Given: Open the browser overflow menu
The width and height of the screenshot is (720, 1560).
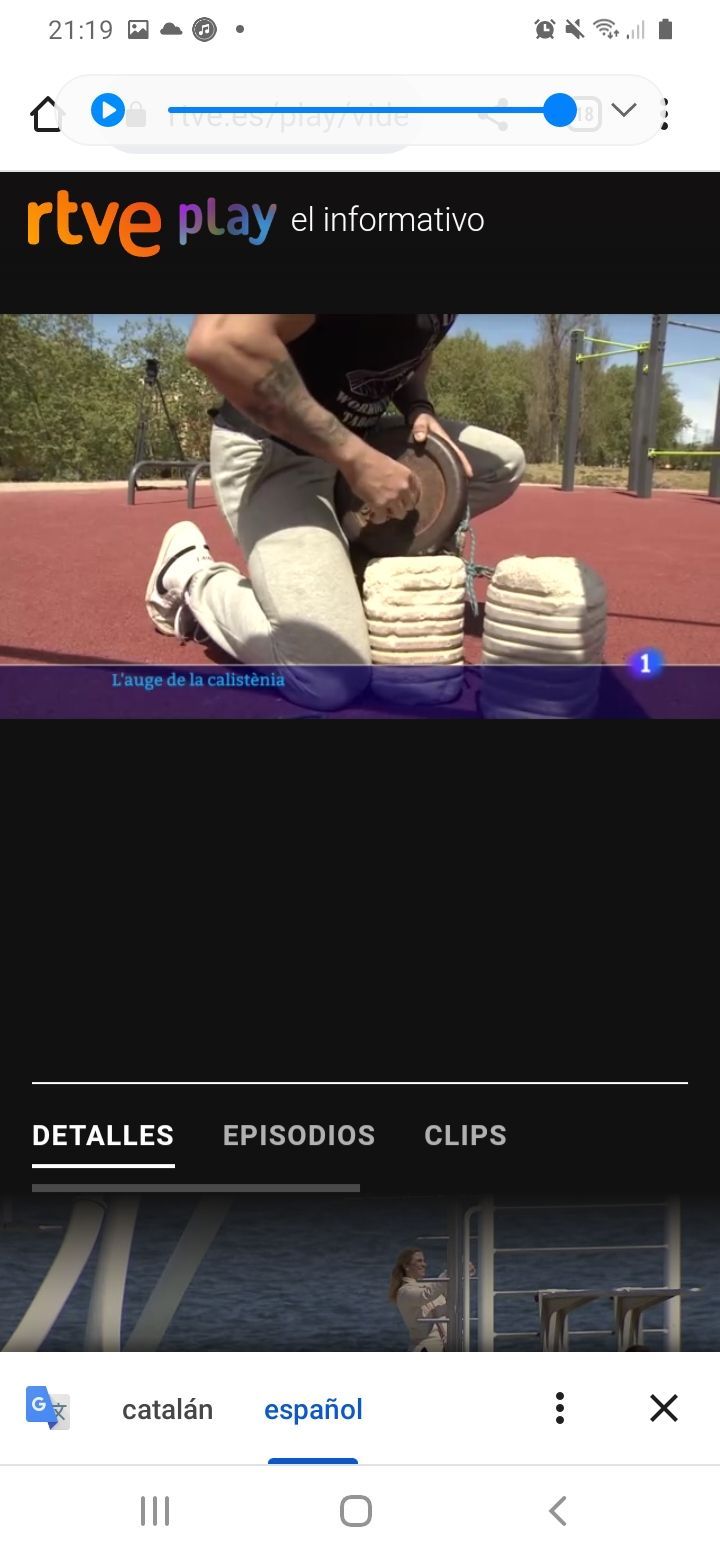Looking at the screenshot, I should (x=665, y=114).
